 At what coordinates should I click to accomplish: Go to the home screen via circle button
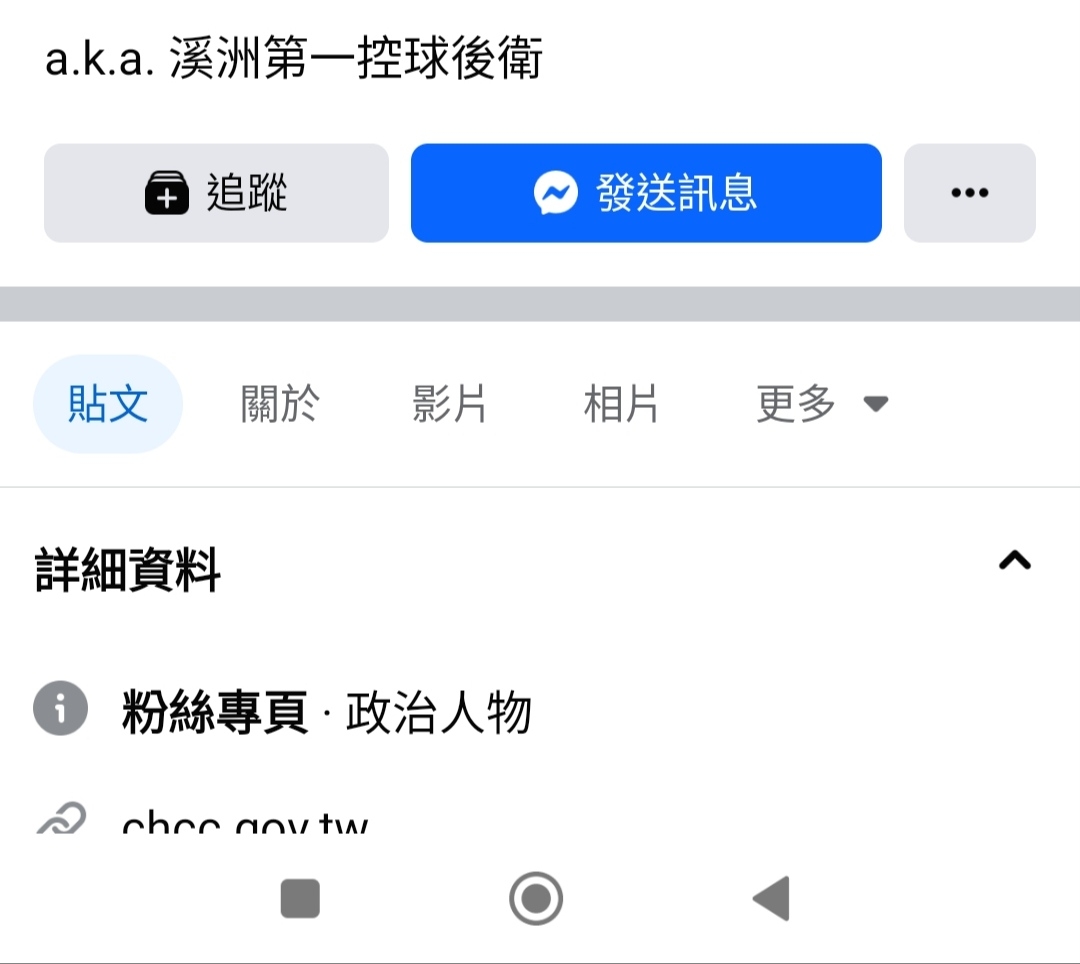[x=536, y=898]
